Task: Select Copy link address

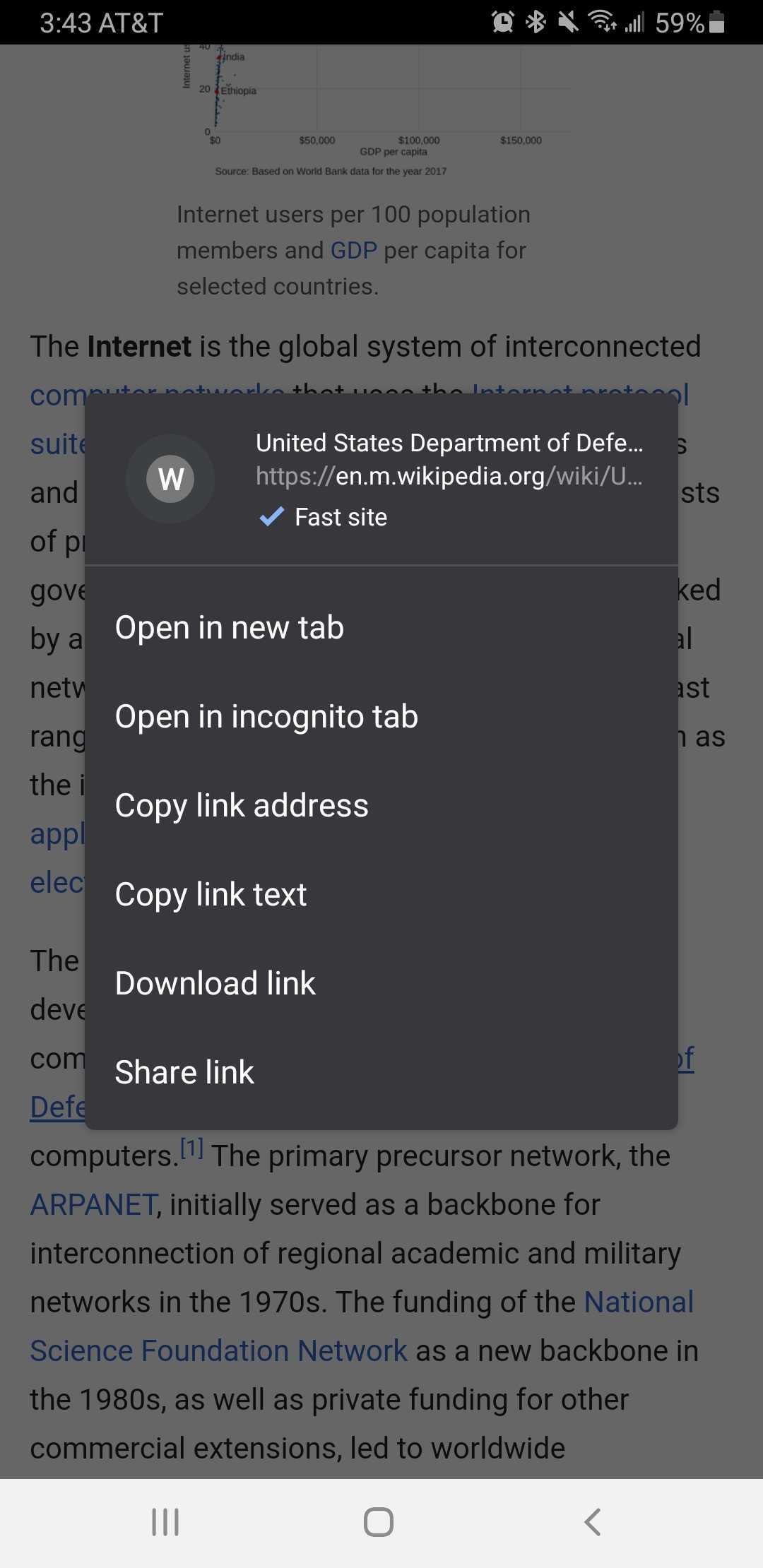Action: click(x=381, y=805)
